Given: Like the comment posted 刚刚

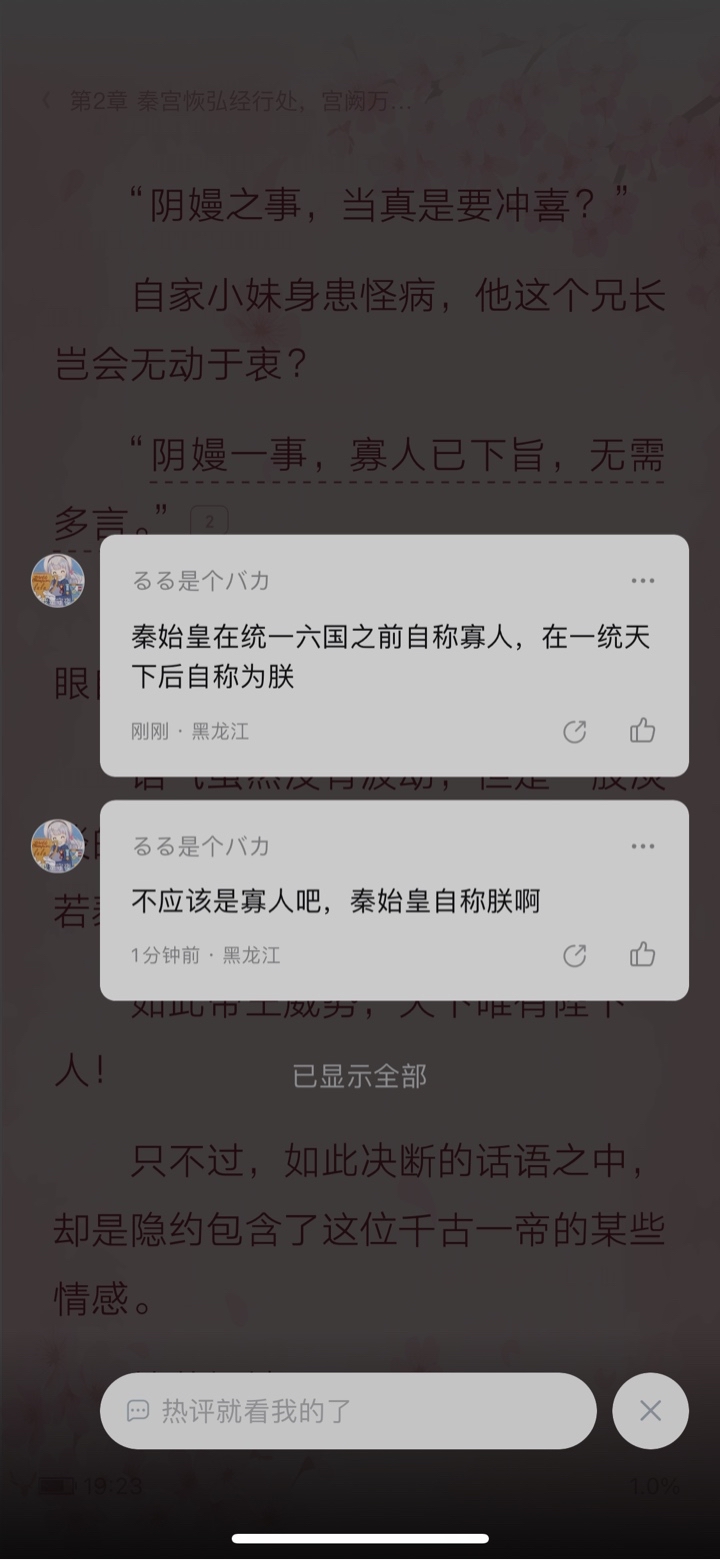Looking at the screenshot, I should coord(642,731).
